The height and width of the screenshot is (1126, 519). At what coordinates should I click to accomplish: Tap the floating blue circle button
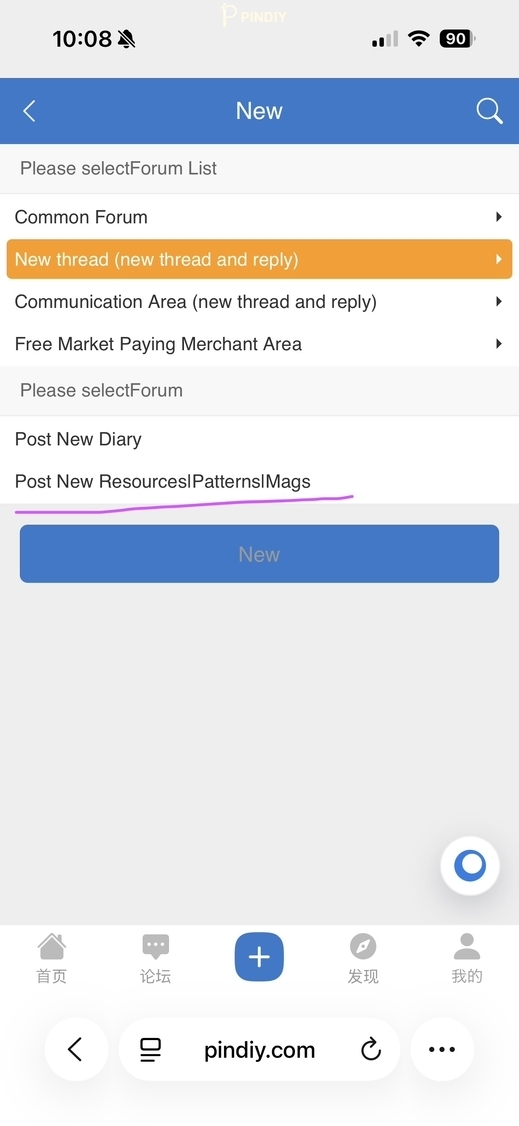(x=470, y=865)
